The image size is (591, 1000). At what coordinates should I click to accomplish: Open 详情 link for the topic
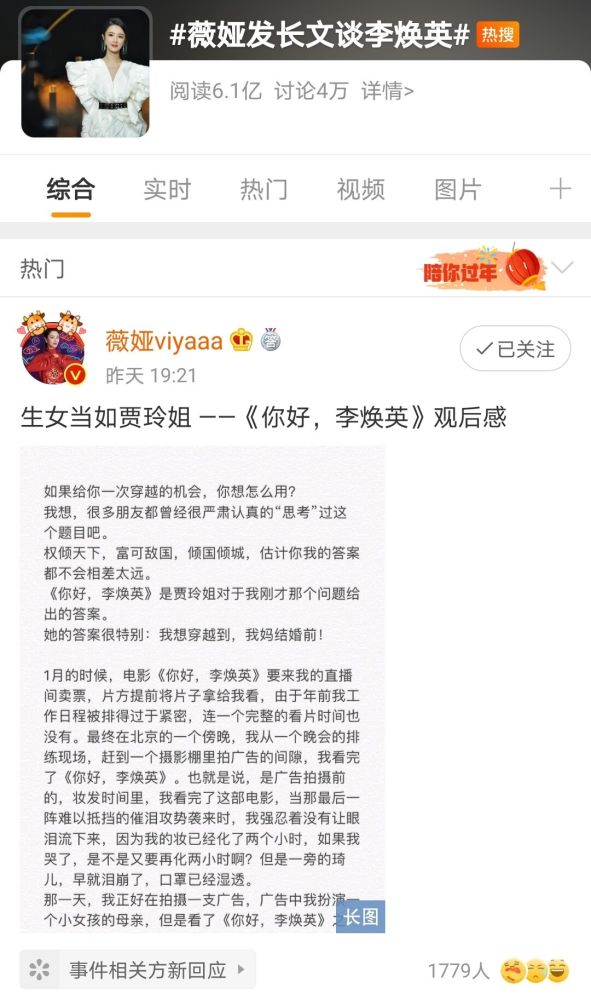(x=387, y=91)
